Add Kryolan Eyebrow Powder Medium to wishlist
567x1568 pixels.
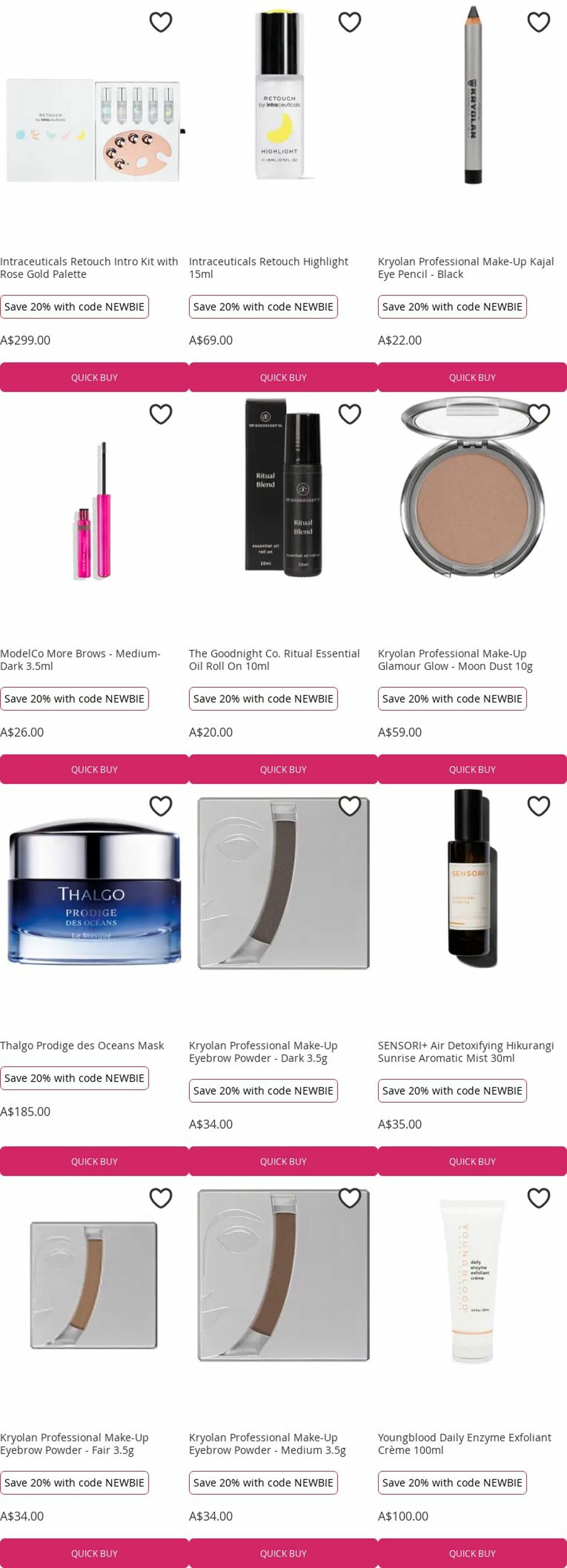pos(350,1198)
